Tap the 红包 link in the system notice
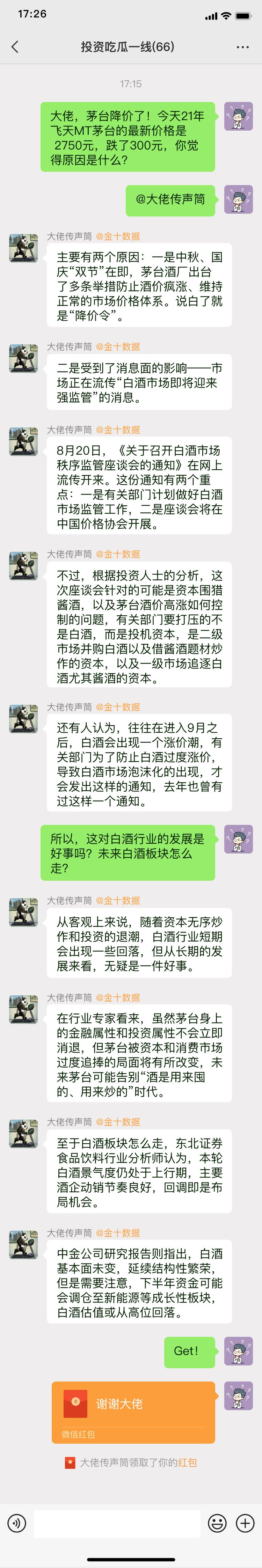Image resolution: width=262 pixels, height=1568 pixels. pos(188,1462)
